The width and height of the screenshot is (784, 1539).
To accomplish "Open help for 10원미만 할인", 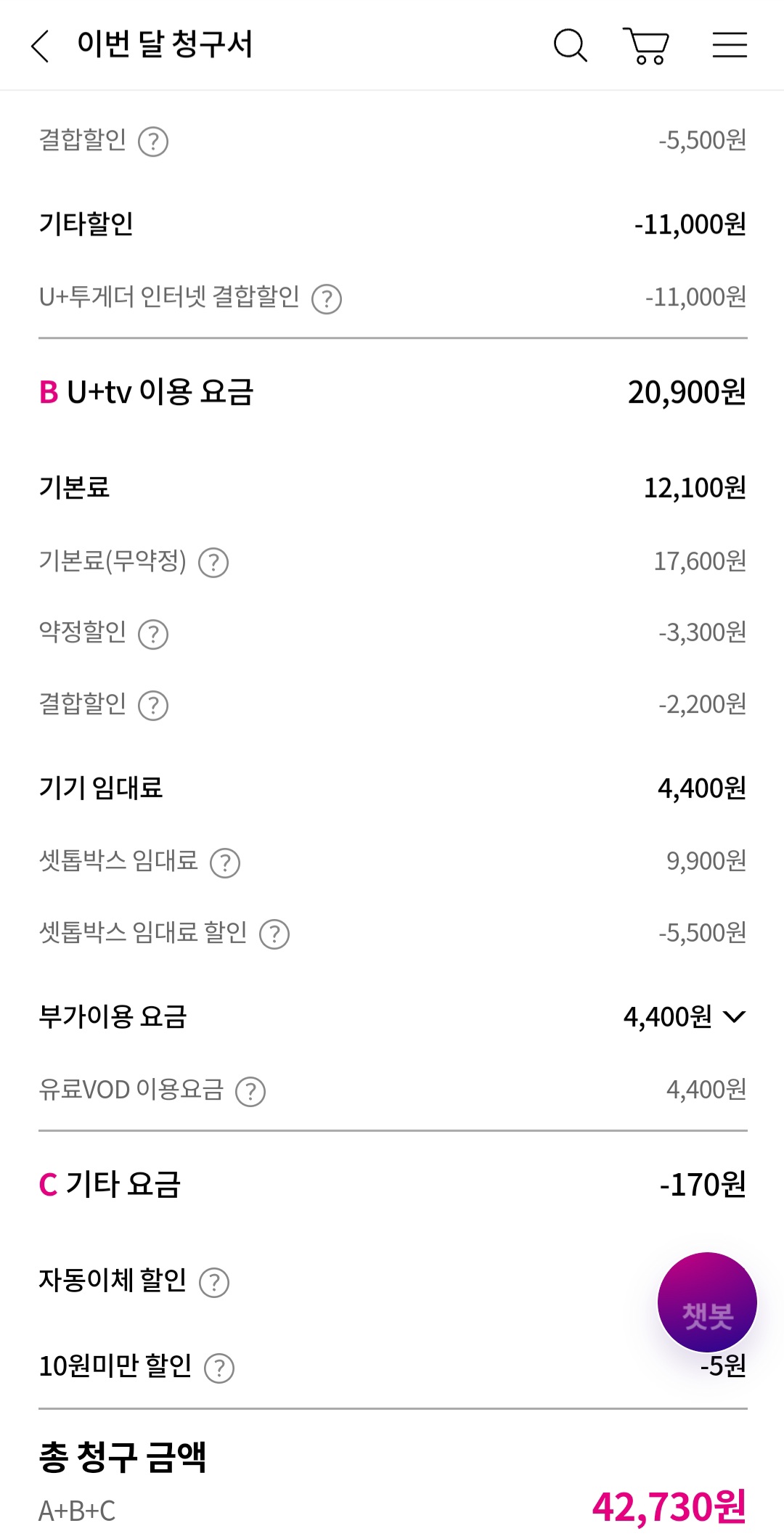I will pyautogui.click(x=219, y=1368).
